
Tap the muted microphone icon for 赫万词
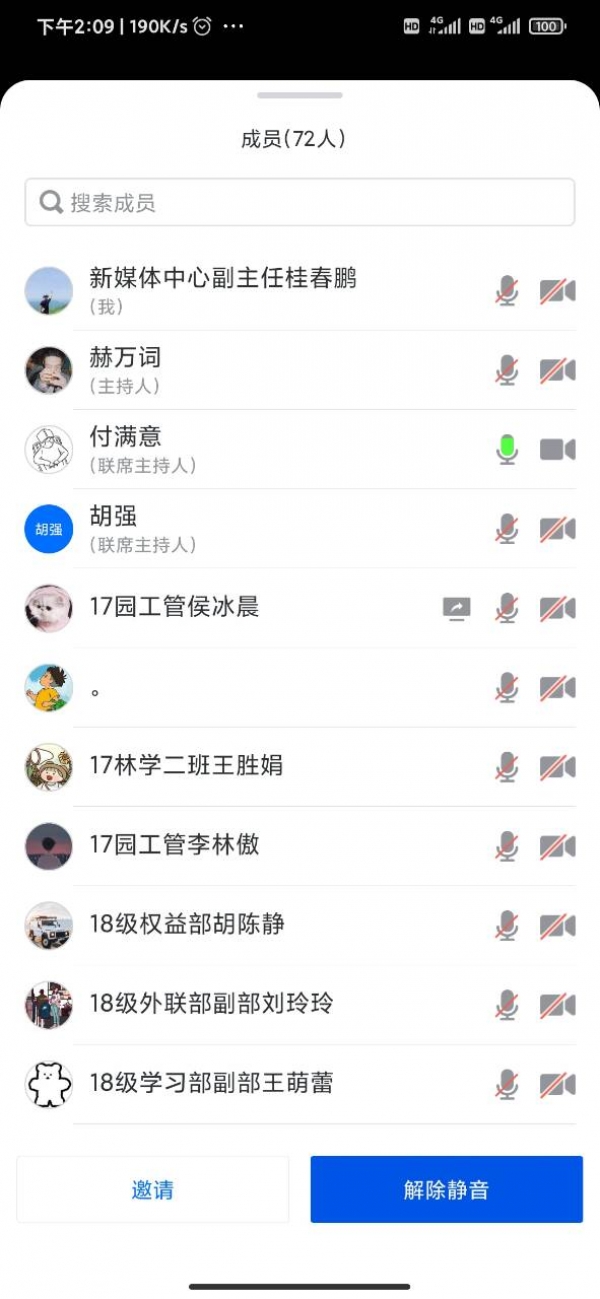pyautogui.click(x=508, y=370)
